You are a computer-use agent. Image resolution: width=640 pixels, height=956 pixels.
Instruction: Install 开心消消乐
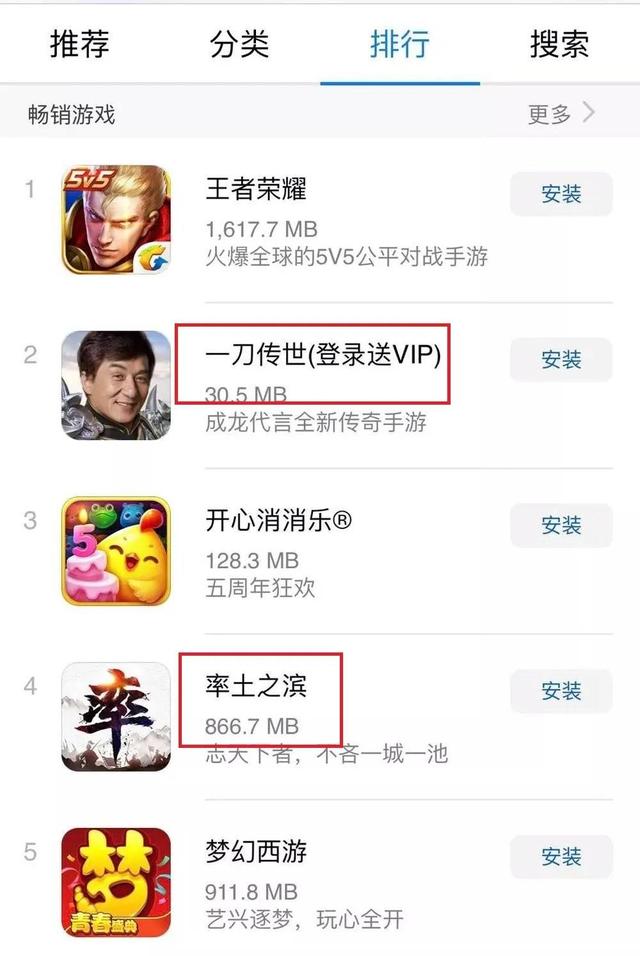(x=560, y=526)
